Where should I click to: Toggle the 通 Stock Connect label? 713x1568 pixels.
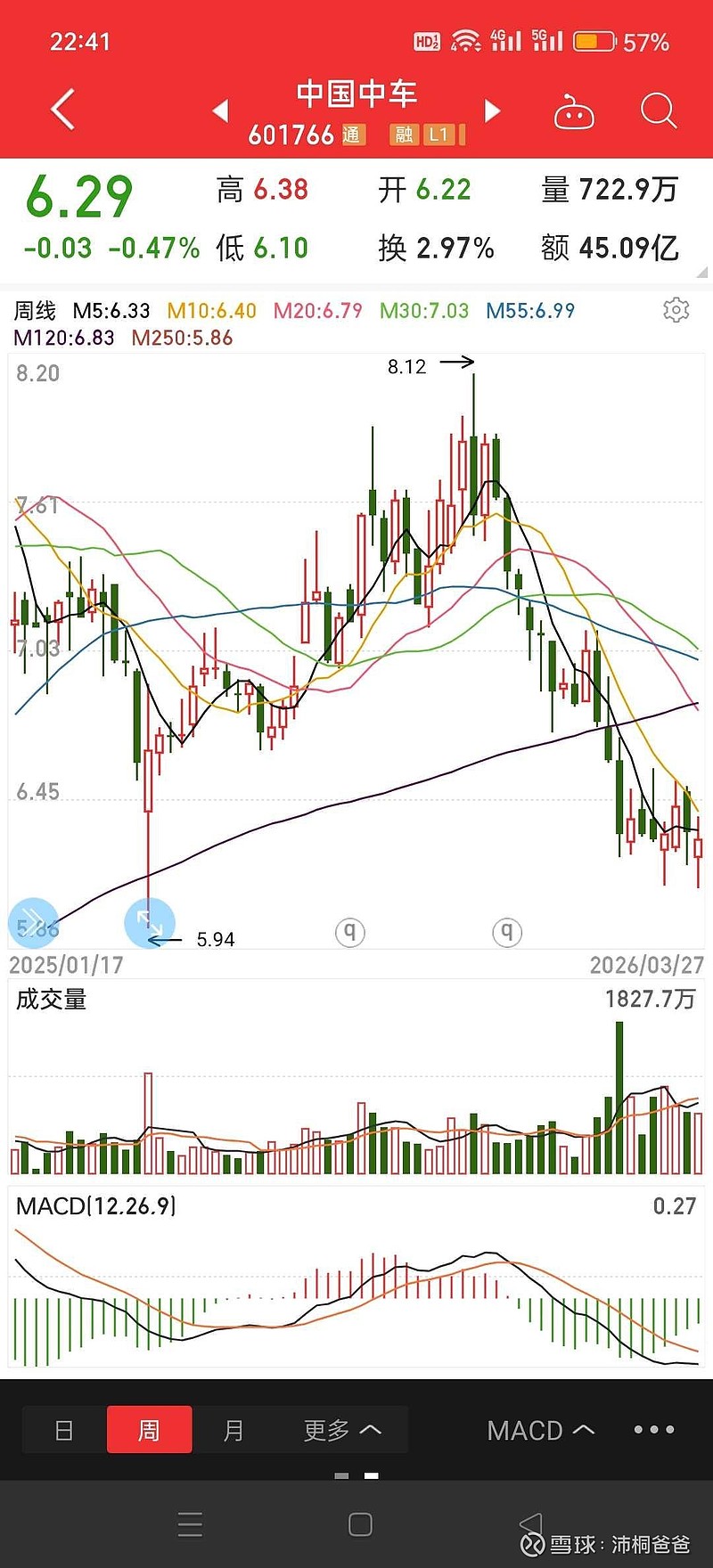pos(352,135)
